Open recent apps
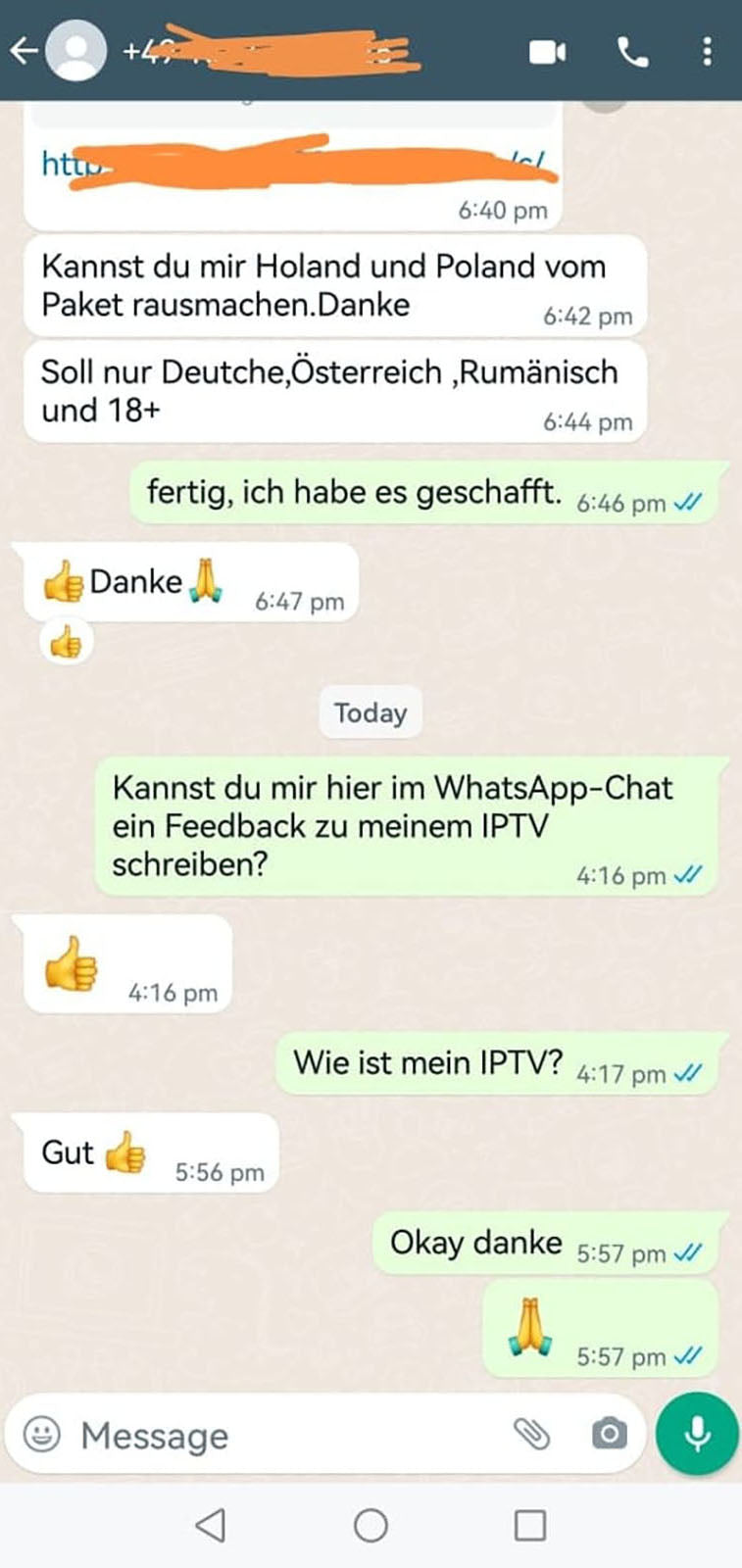This screenshot has width=742, height=1568. coord(530,1525)
